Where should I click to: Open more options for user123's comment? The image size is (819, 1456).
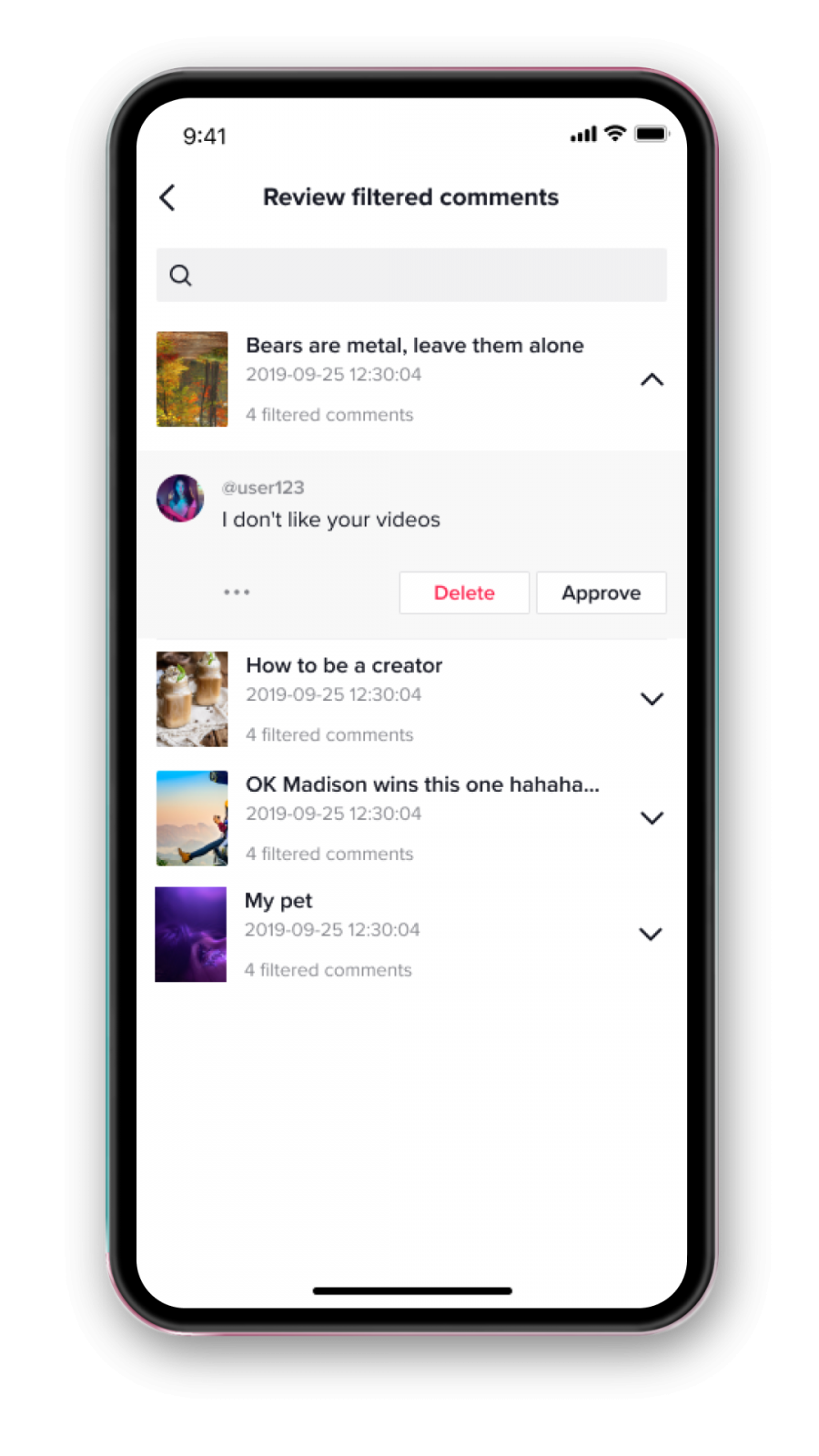(x=237, y=592)
